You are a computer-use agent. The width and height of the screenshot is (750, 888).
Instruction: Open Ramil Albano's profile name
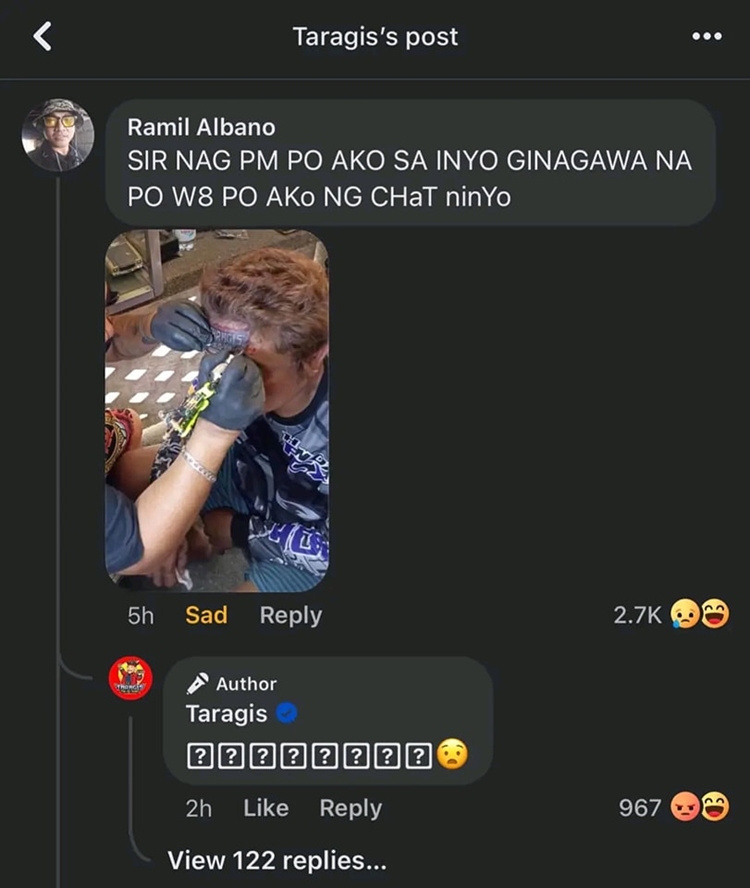pyautogui.click(x=201, y=127)
